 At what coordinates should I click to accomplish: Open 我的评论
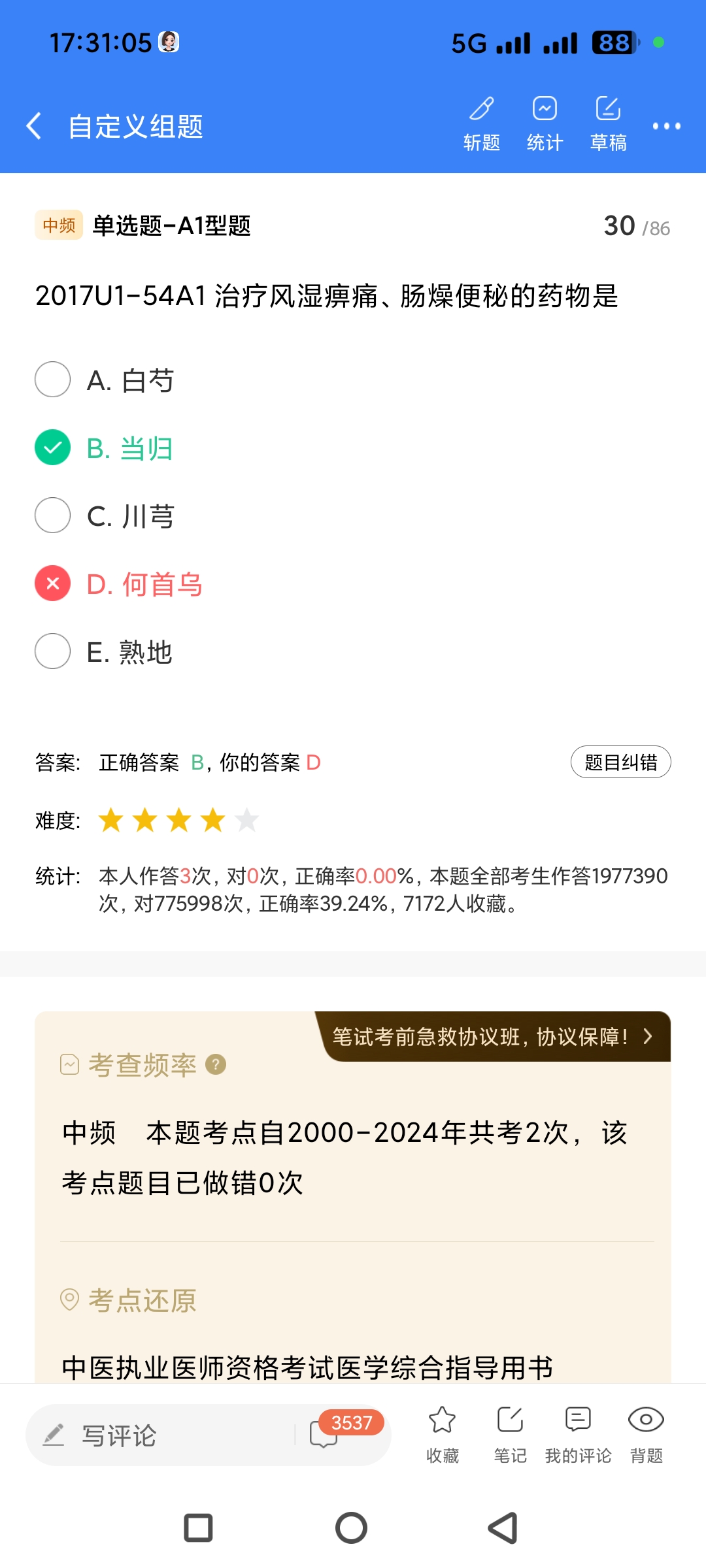578,1434
